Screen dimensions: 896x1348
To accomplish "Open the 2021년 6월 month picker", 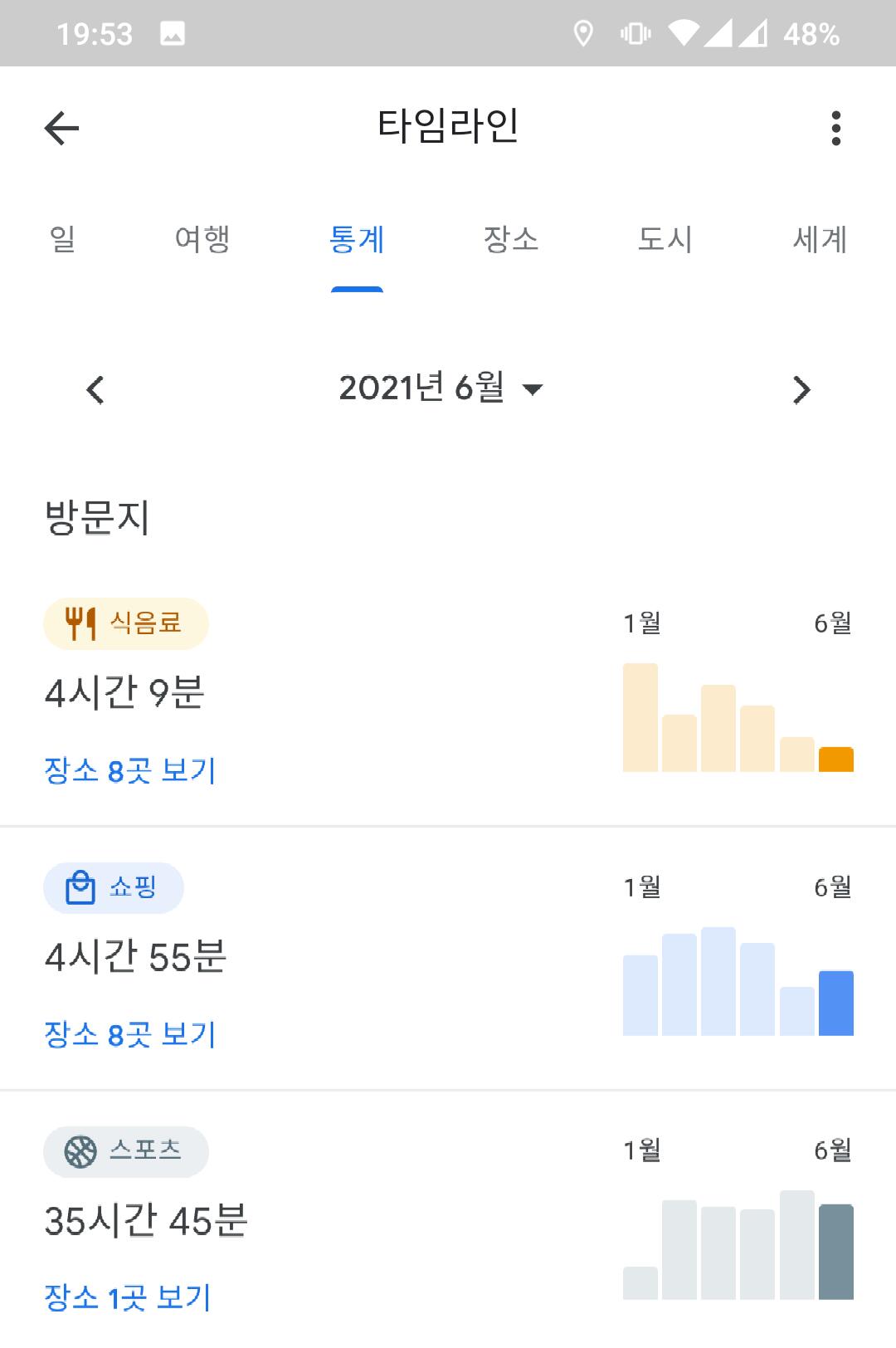I will click(x=441, y=388).
